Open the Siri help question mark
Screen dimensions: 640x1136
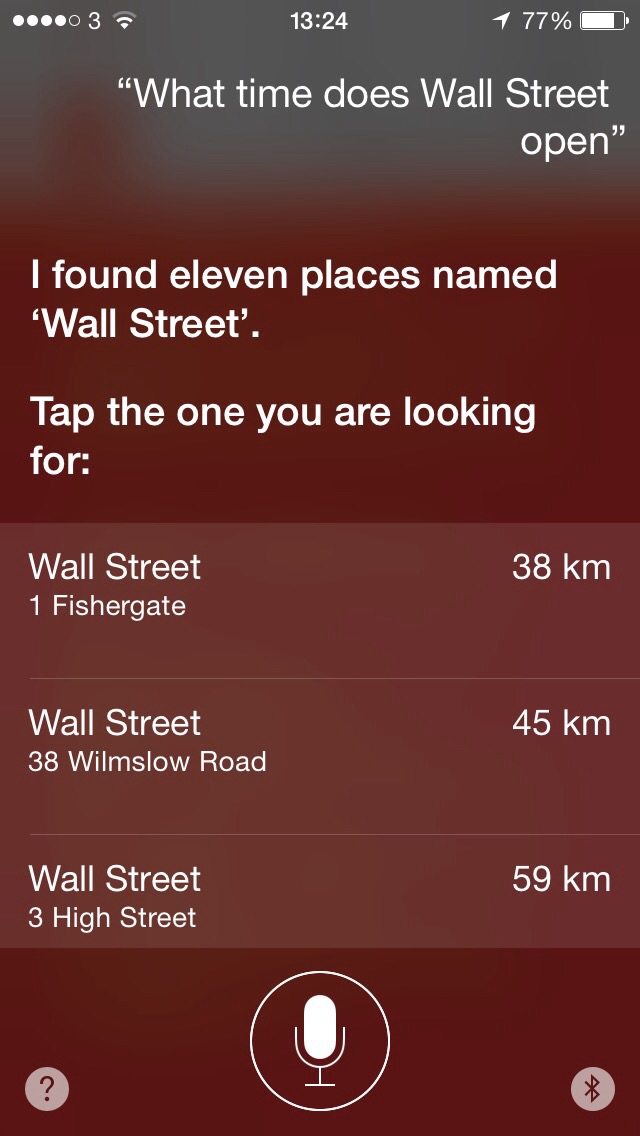47,1088
